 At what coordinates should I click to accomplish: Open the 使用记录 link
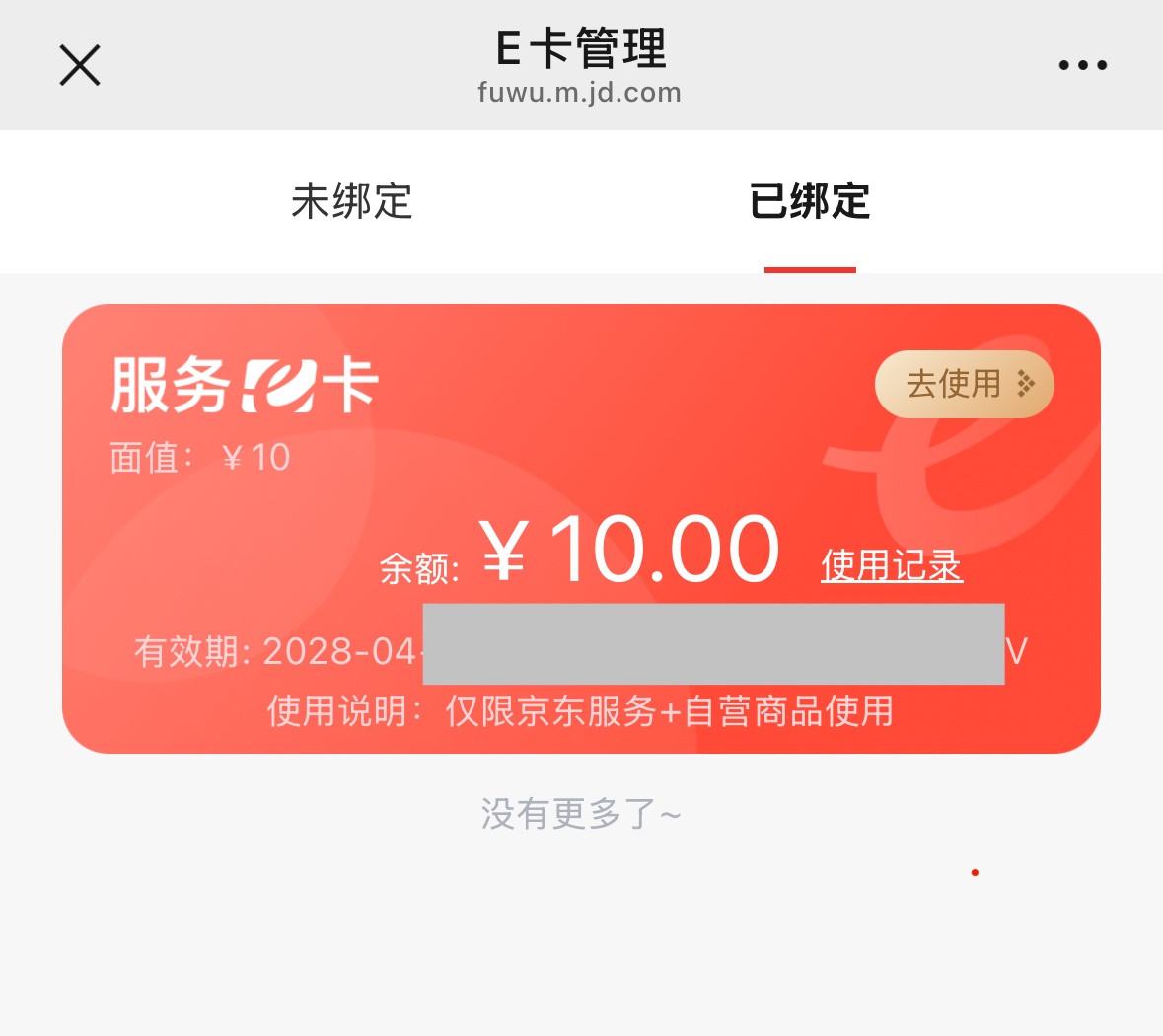coord(891,566)
